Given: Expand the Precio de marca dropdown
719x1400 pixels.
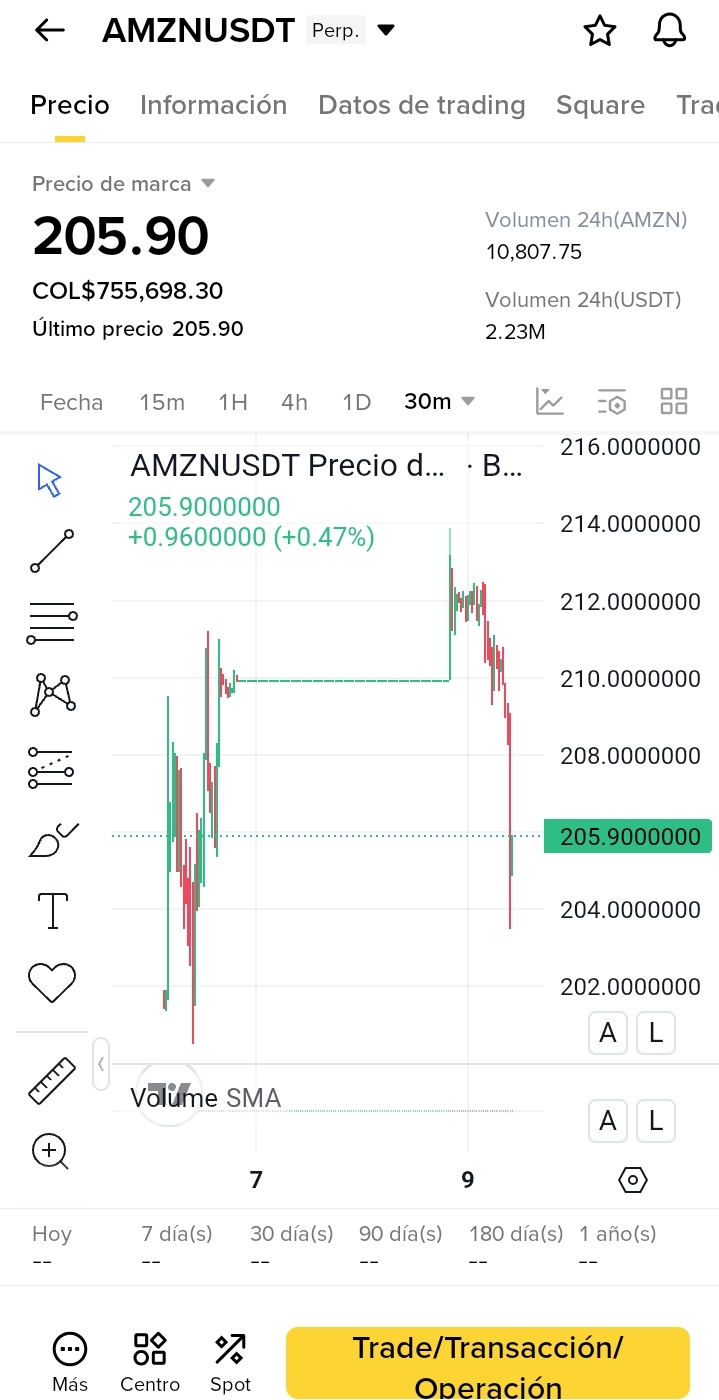Looking at the screenshot, I should point(208,183).
